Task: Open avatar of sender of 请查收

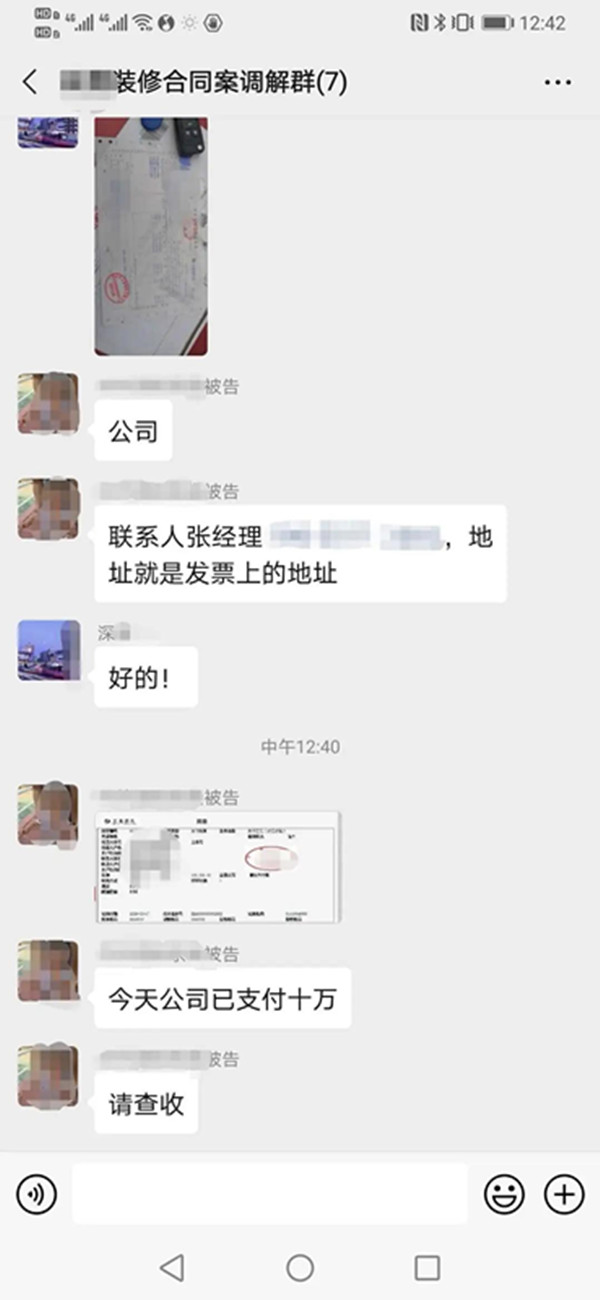Action: [x=47, y=1075]
